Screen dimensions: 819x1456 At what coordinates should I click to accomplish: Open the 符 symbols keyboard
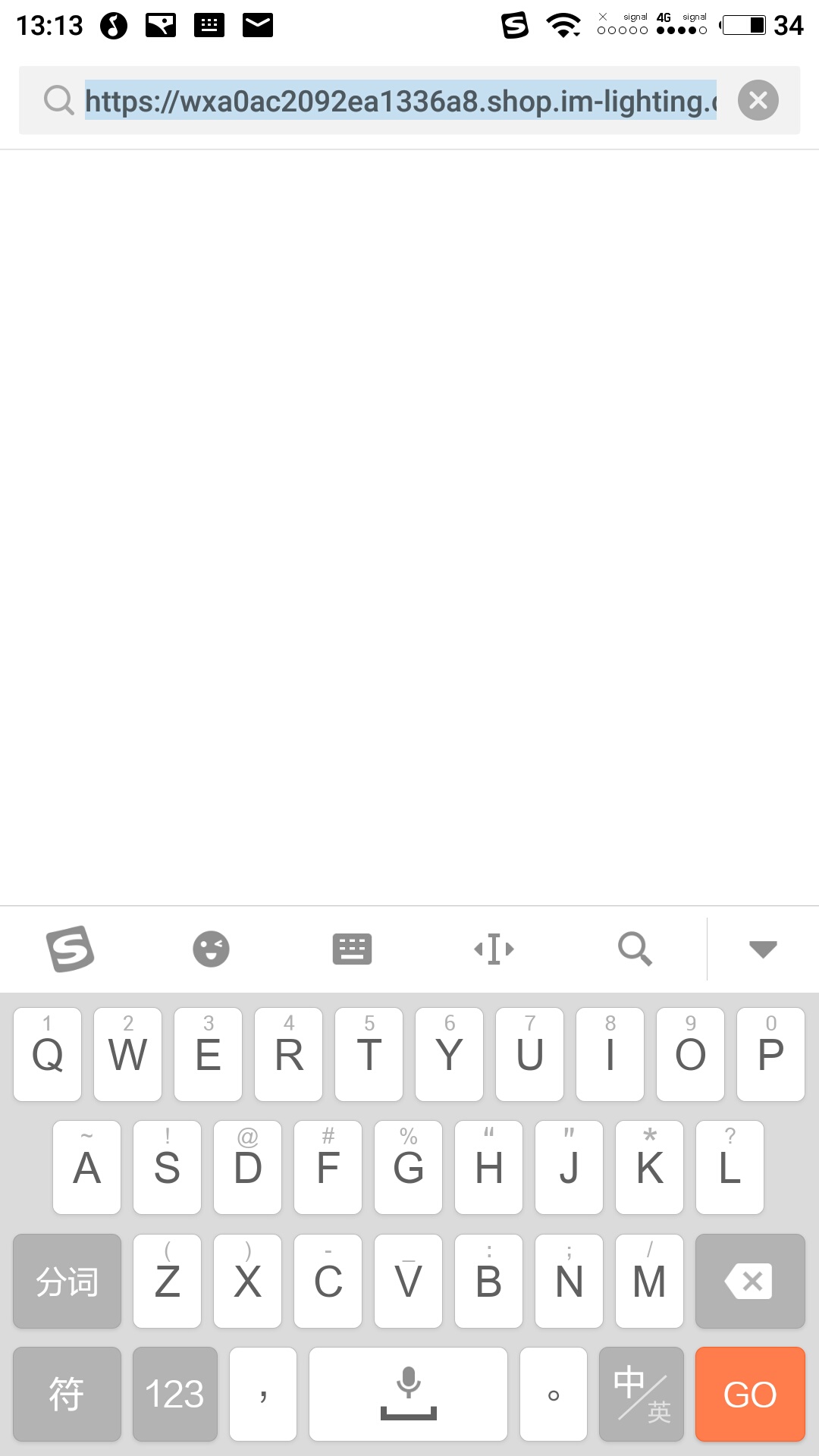67,1394
